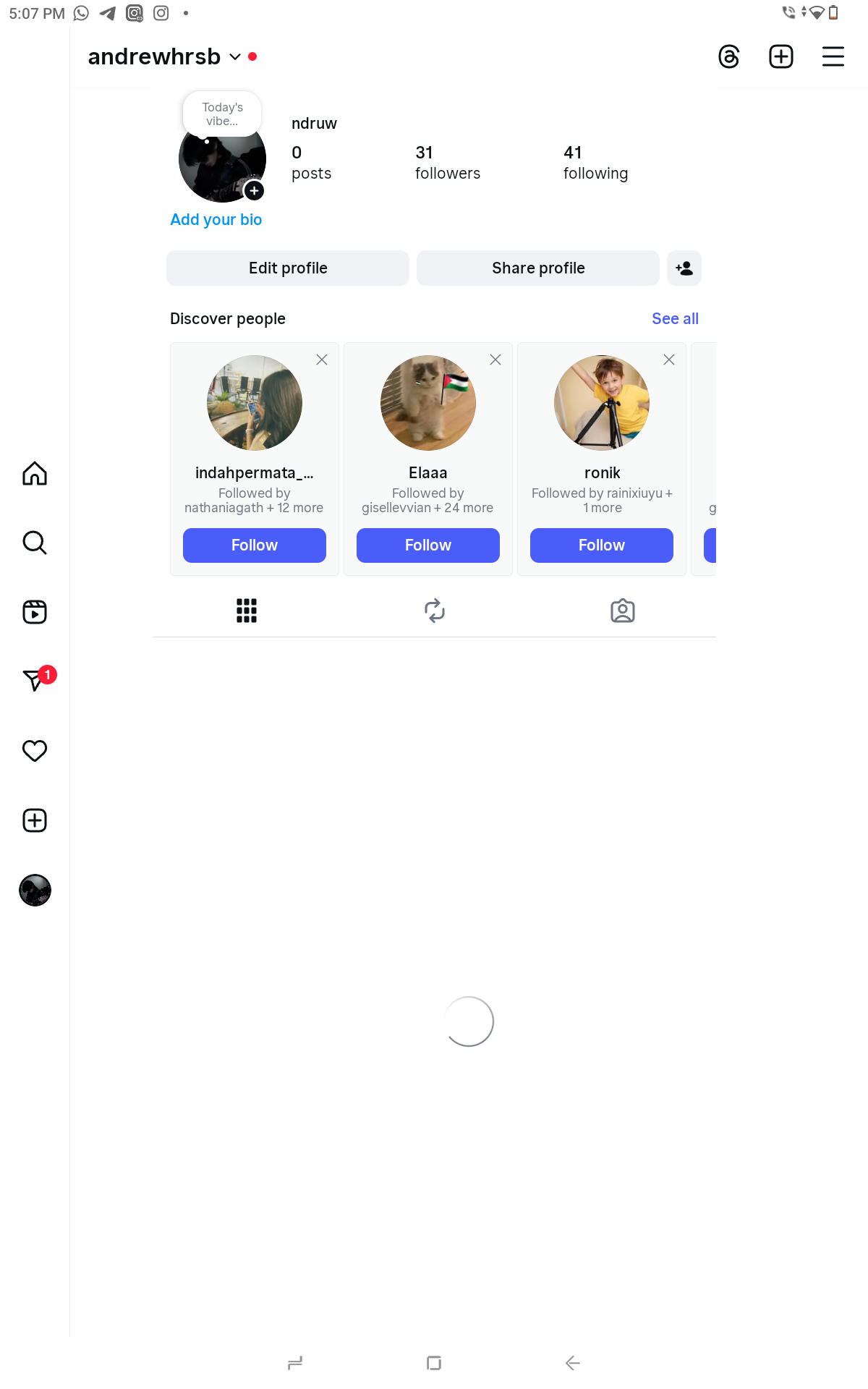
Task: Open Threads from the top bar
Action: 728,56
